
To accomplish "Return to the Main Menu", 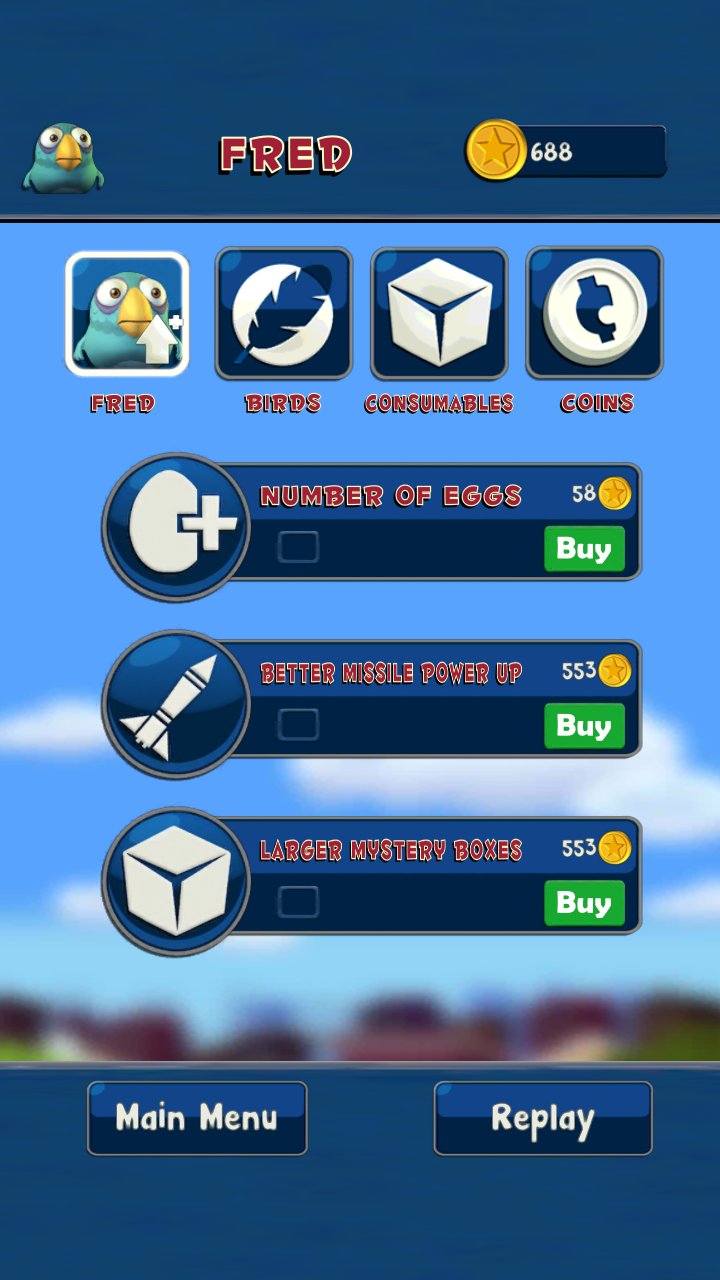I will 197,1118.
